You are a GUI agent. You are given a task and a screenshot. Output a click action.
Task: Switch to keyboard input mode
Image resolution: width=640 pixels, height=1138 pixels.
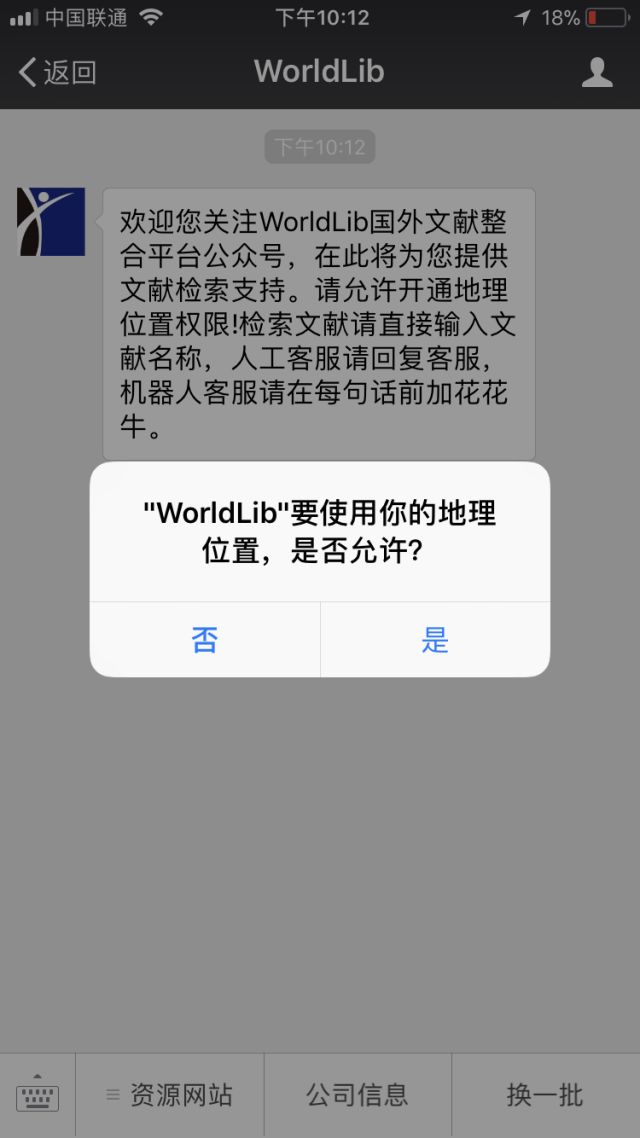[37, 1096]
